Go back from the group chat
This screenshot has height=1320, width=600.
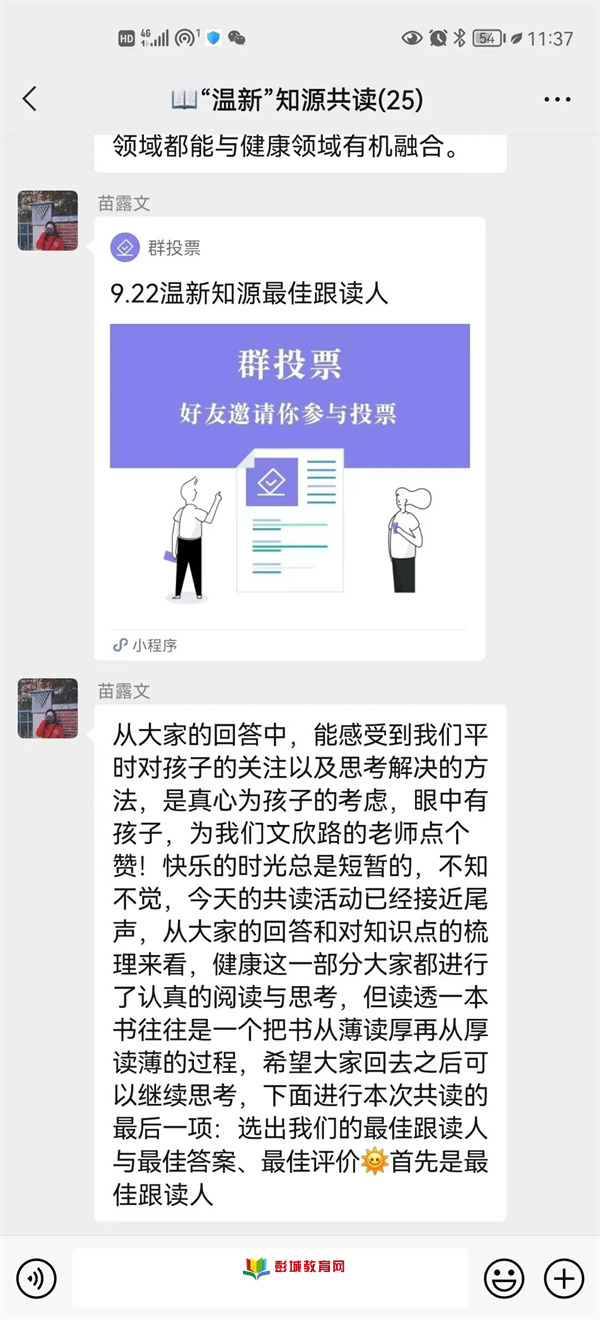(x=30, y=99)
